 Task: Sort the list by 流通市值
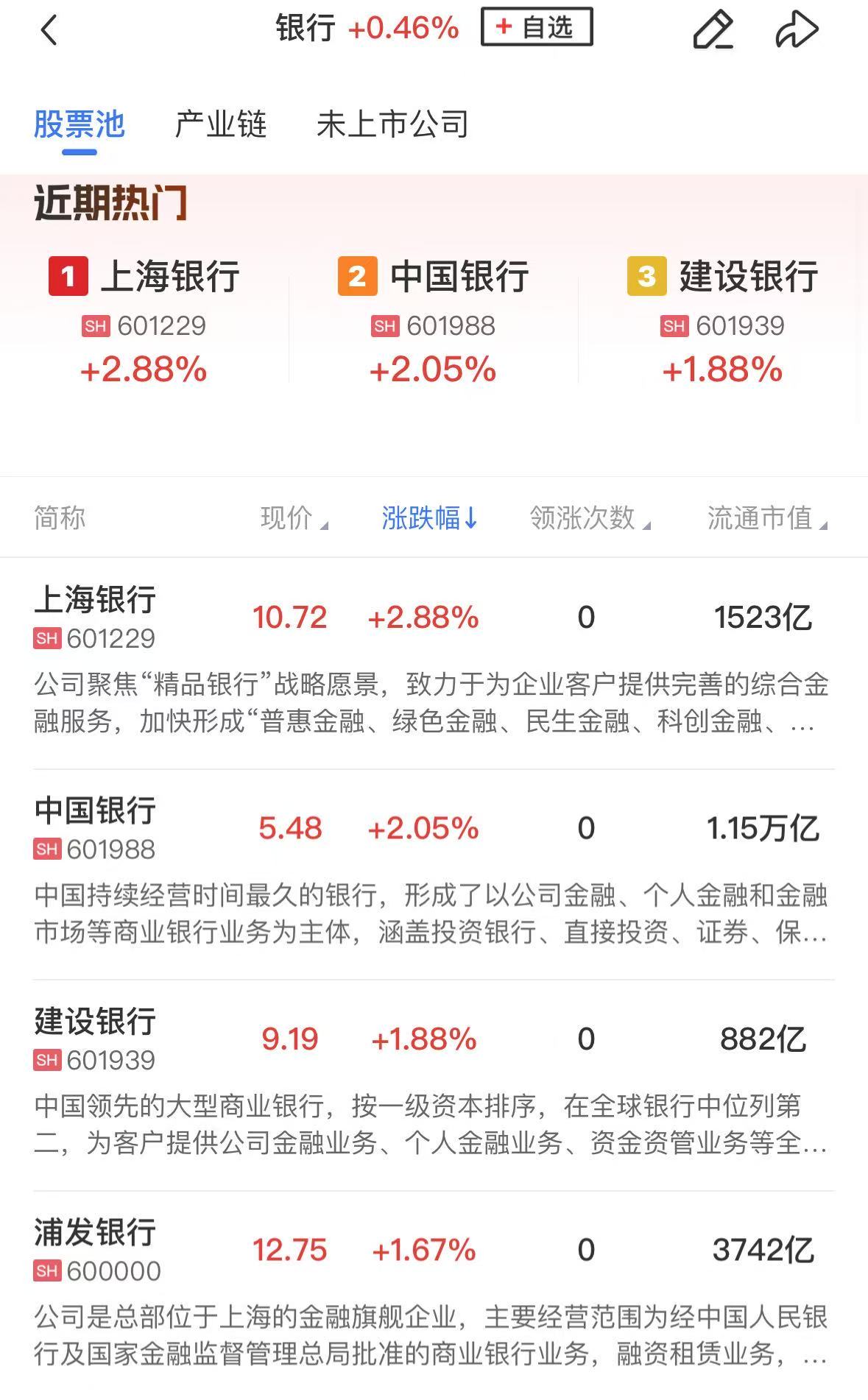pos(768,518)
